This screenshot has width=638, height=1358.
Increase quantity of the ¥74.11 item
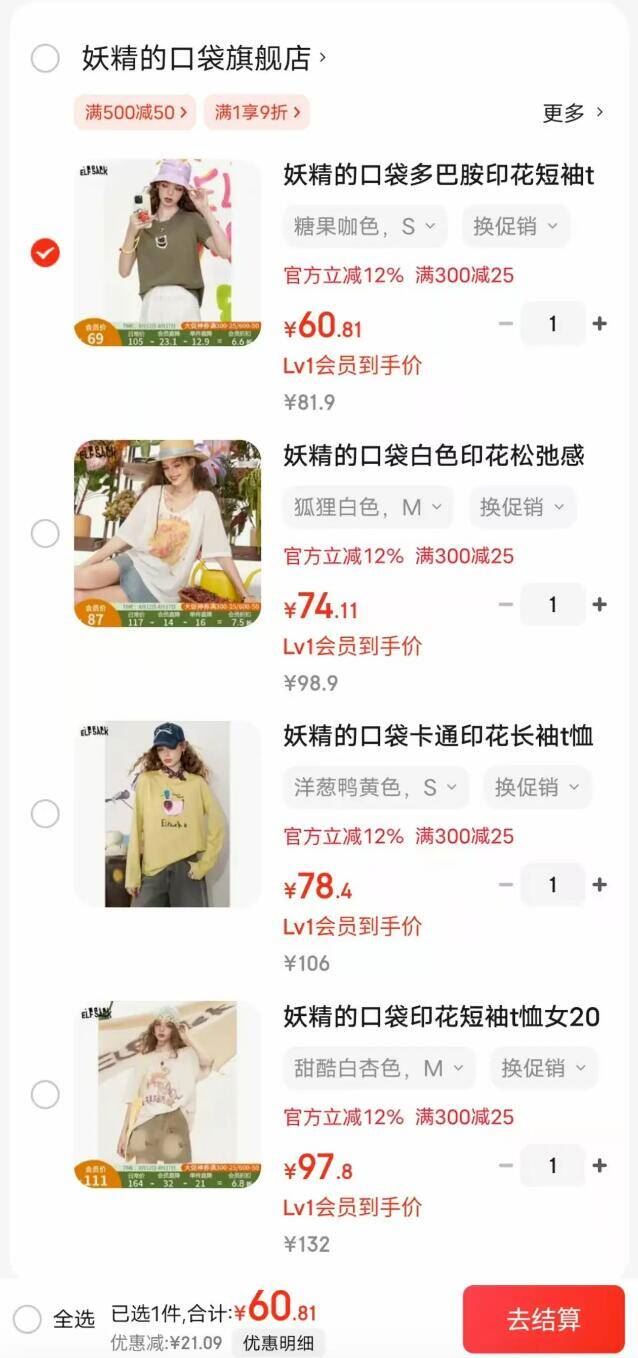point(600,605)
